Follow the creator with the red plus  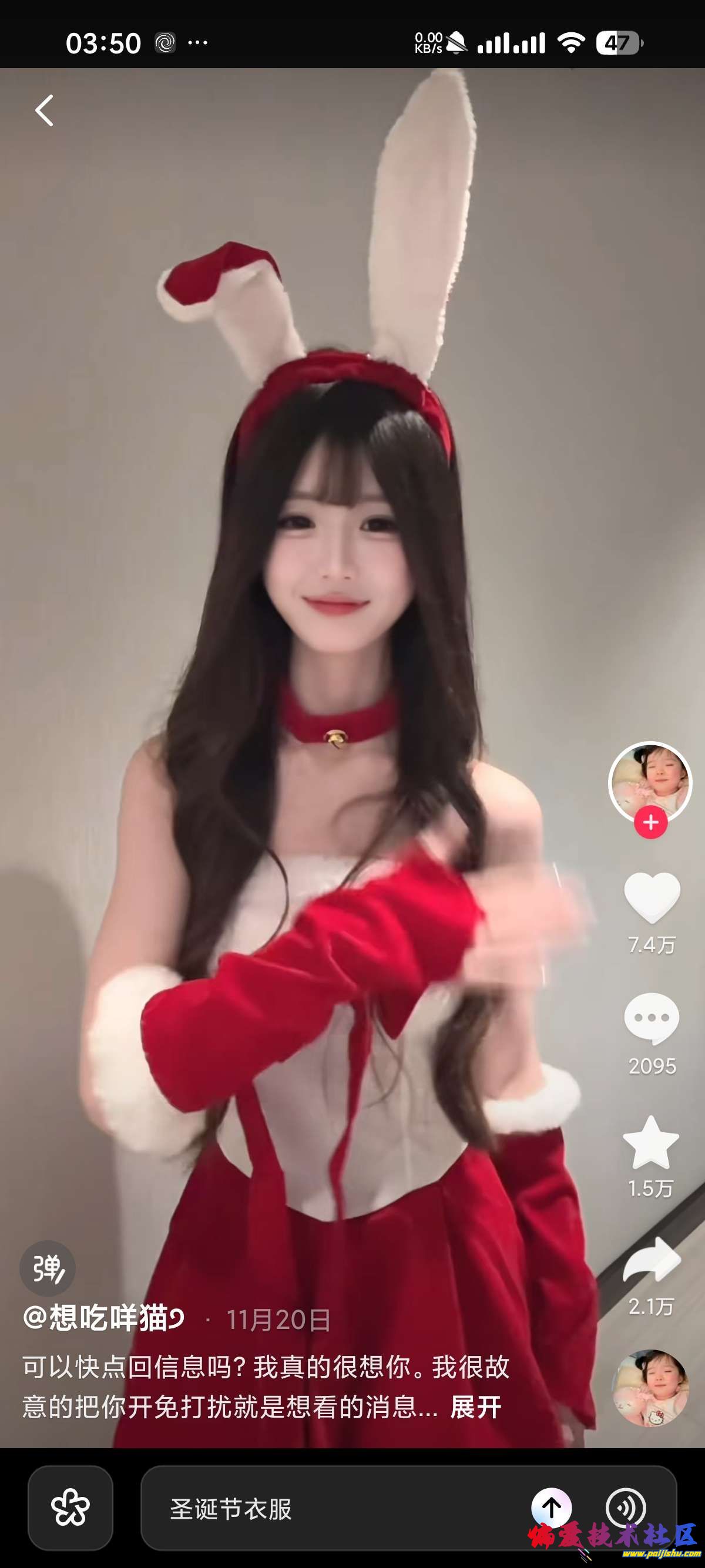[650, 823]
